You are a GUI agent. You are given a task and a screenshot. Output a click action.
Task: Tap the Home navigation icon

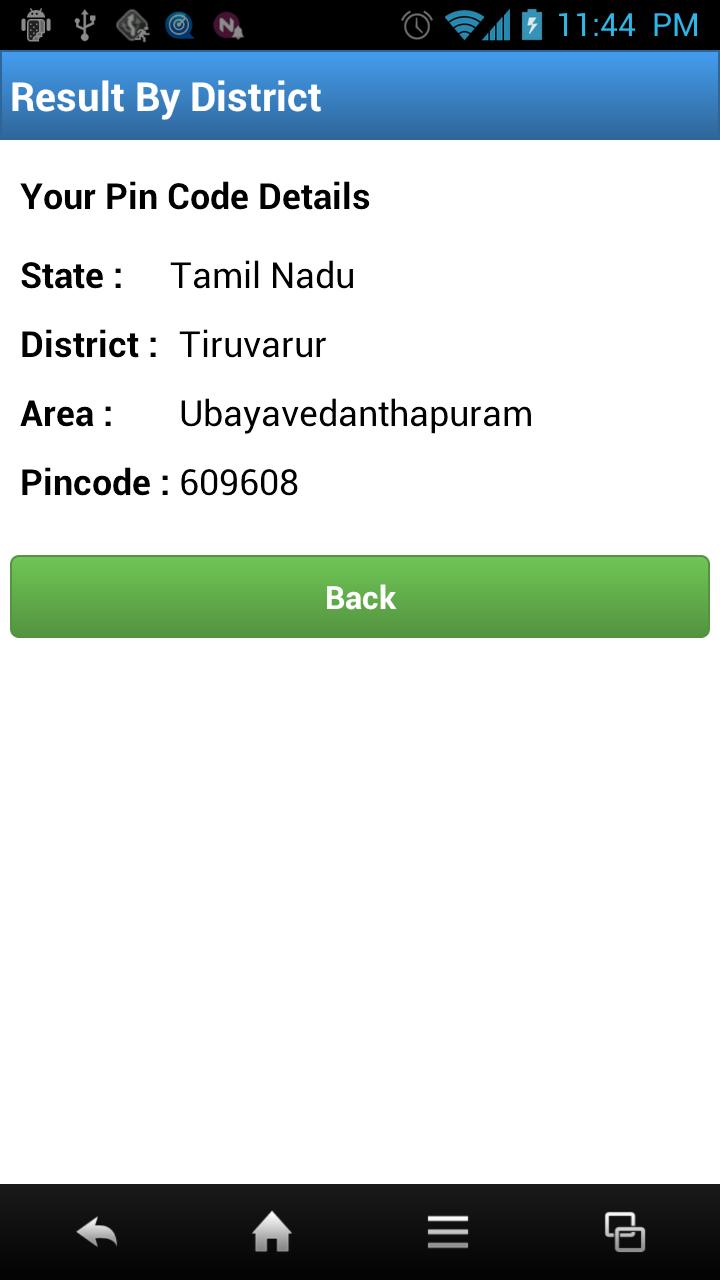click(273, 1232)
